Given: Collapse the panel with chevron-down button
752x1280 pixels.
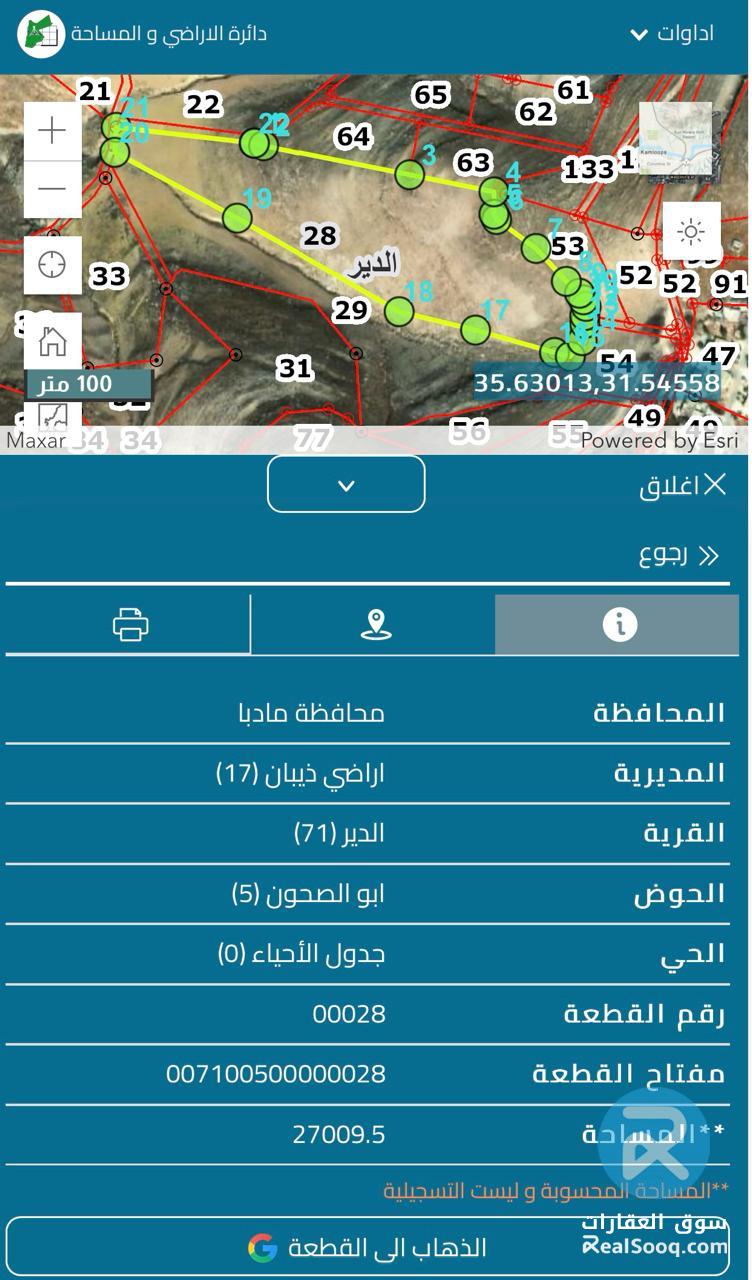Looking at the screenshot, I should coord(346,485).
